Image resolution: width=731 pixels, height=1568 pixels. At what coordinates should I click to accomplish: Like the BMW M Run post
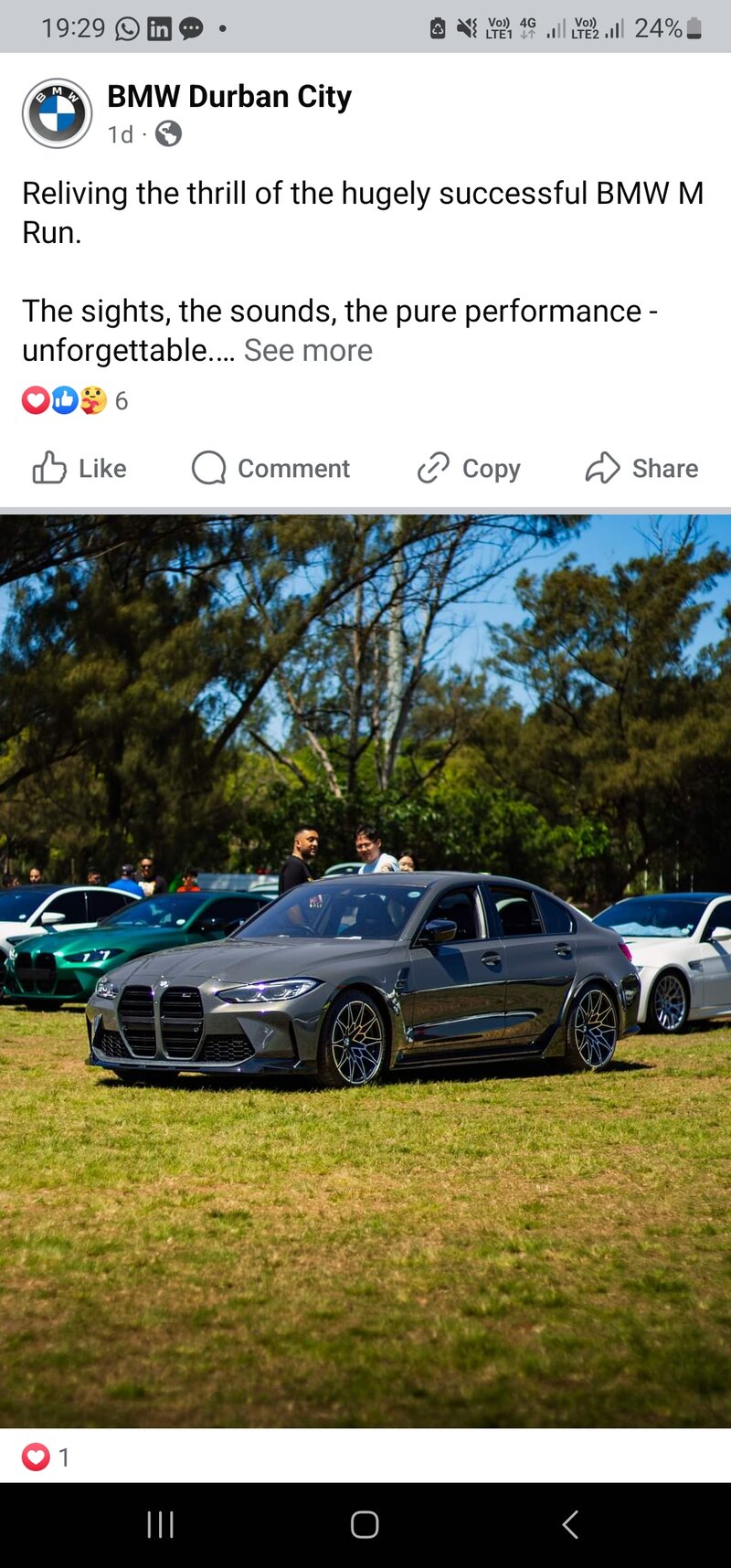click(x=79, y=469)
